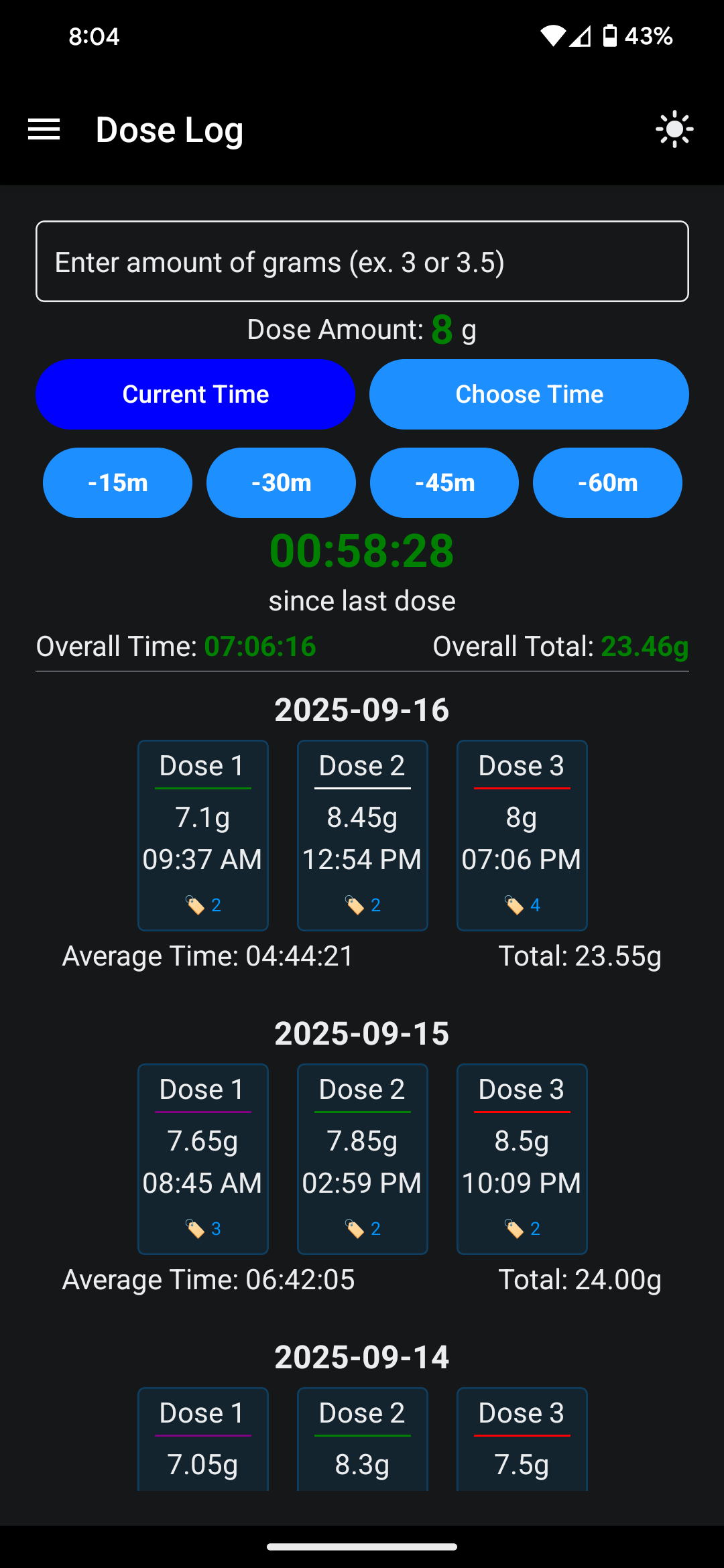This screenshot has width=724, height=1568.
Task: Open the 8.45g dose at 12:54 PM
Action: coord(363,836)
